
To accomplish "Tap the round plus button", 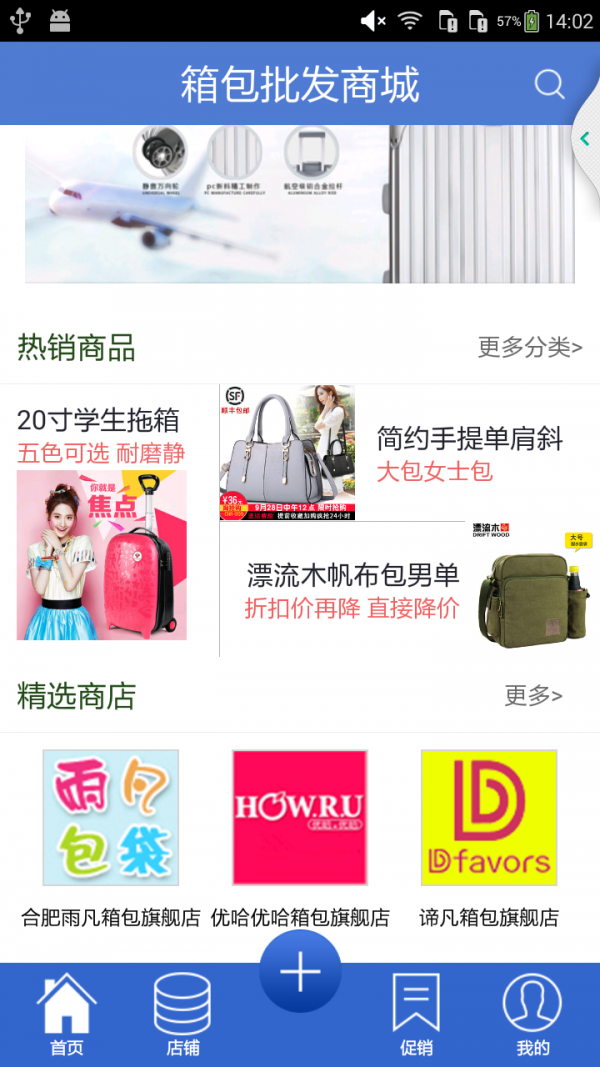I will [x=300, y=971].
